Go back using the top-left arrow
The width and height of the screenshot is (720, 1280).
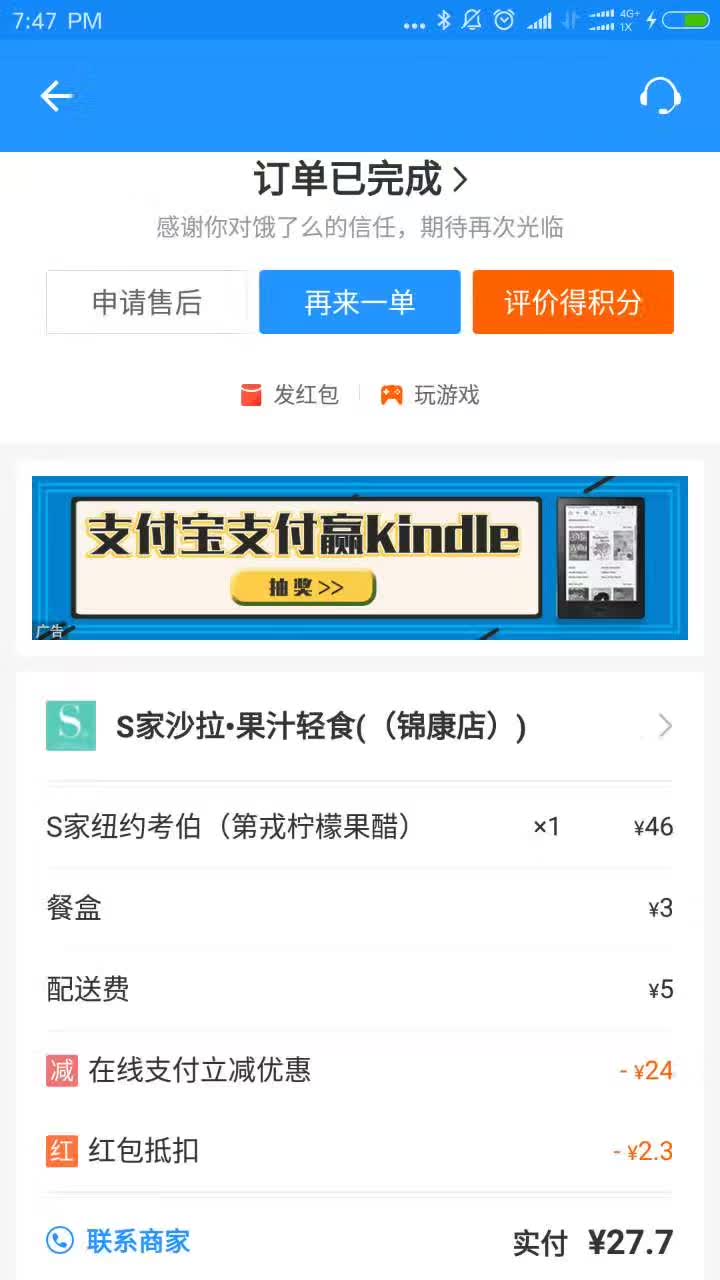[x=56, y=96]
